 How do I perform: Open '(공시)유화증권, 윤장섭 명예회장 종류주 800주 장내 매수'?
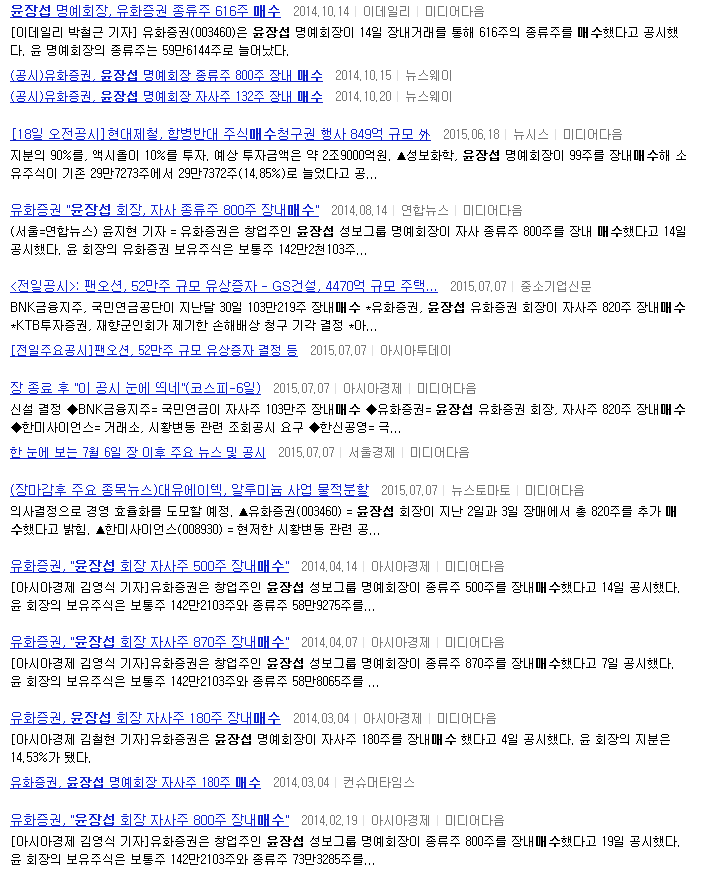click(x=166, y=75)
